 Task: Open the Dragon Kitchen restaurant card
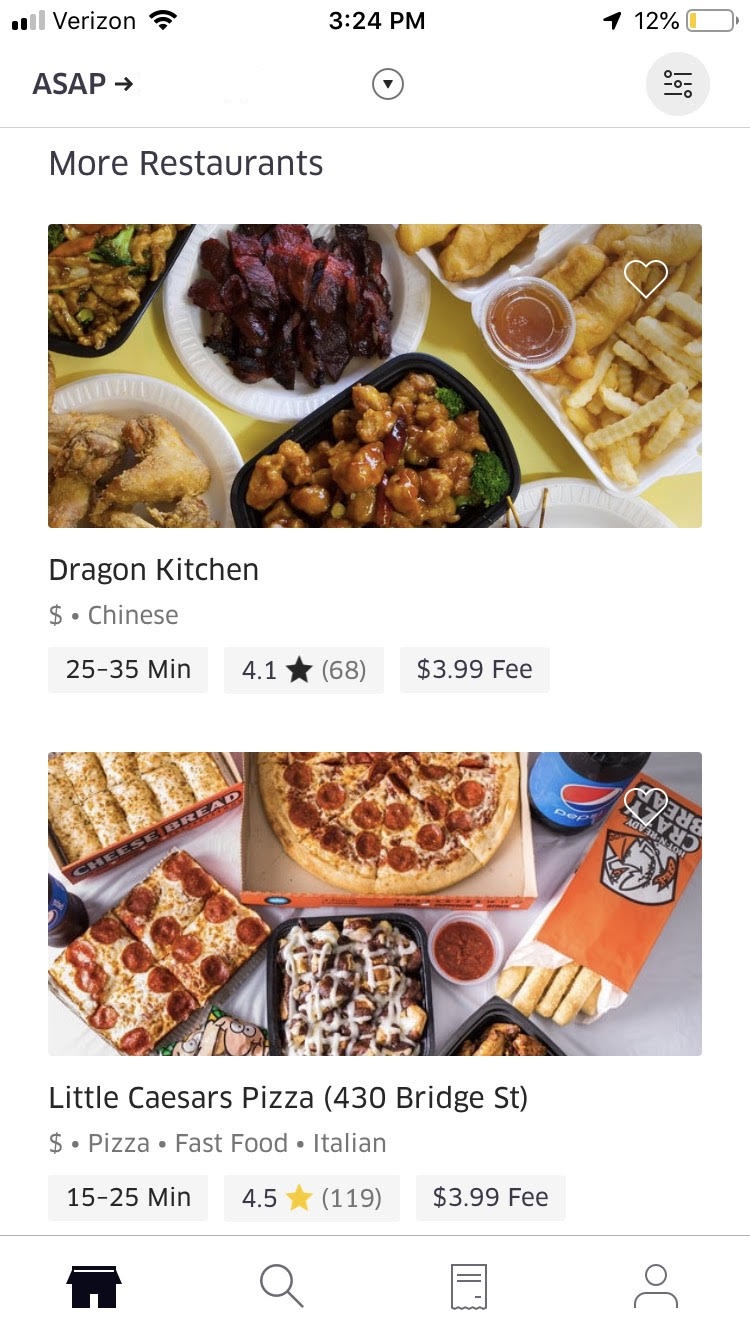click(375, 376)
